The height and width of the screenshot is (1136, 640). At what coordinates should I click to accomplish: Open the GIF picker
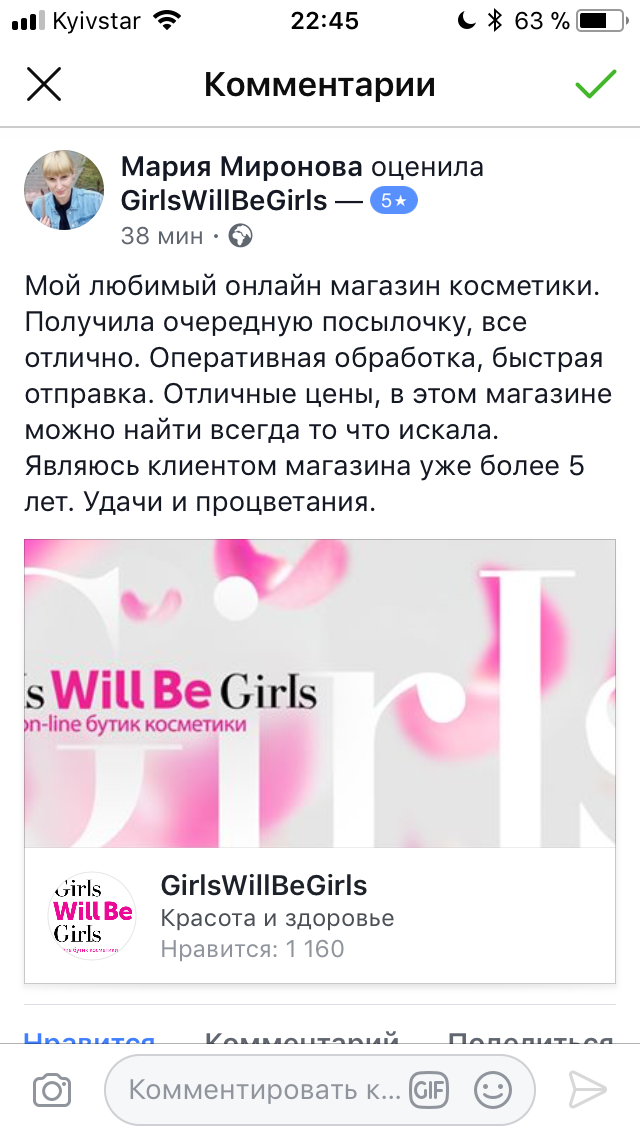coord(429,1089)
